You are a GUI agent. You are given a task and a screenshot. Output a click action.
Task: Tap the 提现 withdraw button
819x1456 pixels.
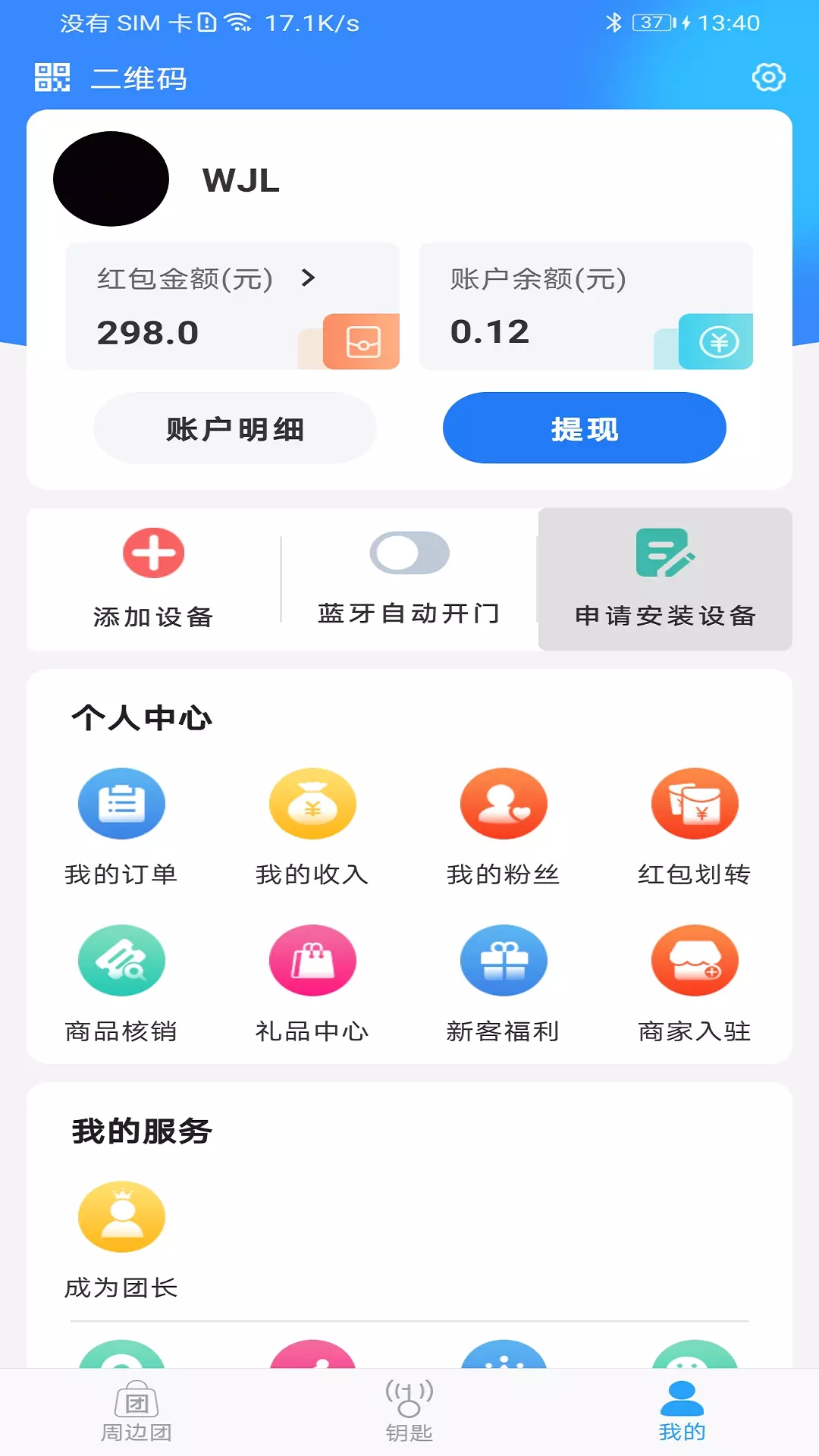(584, 428)
